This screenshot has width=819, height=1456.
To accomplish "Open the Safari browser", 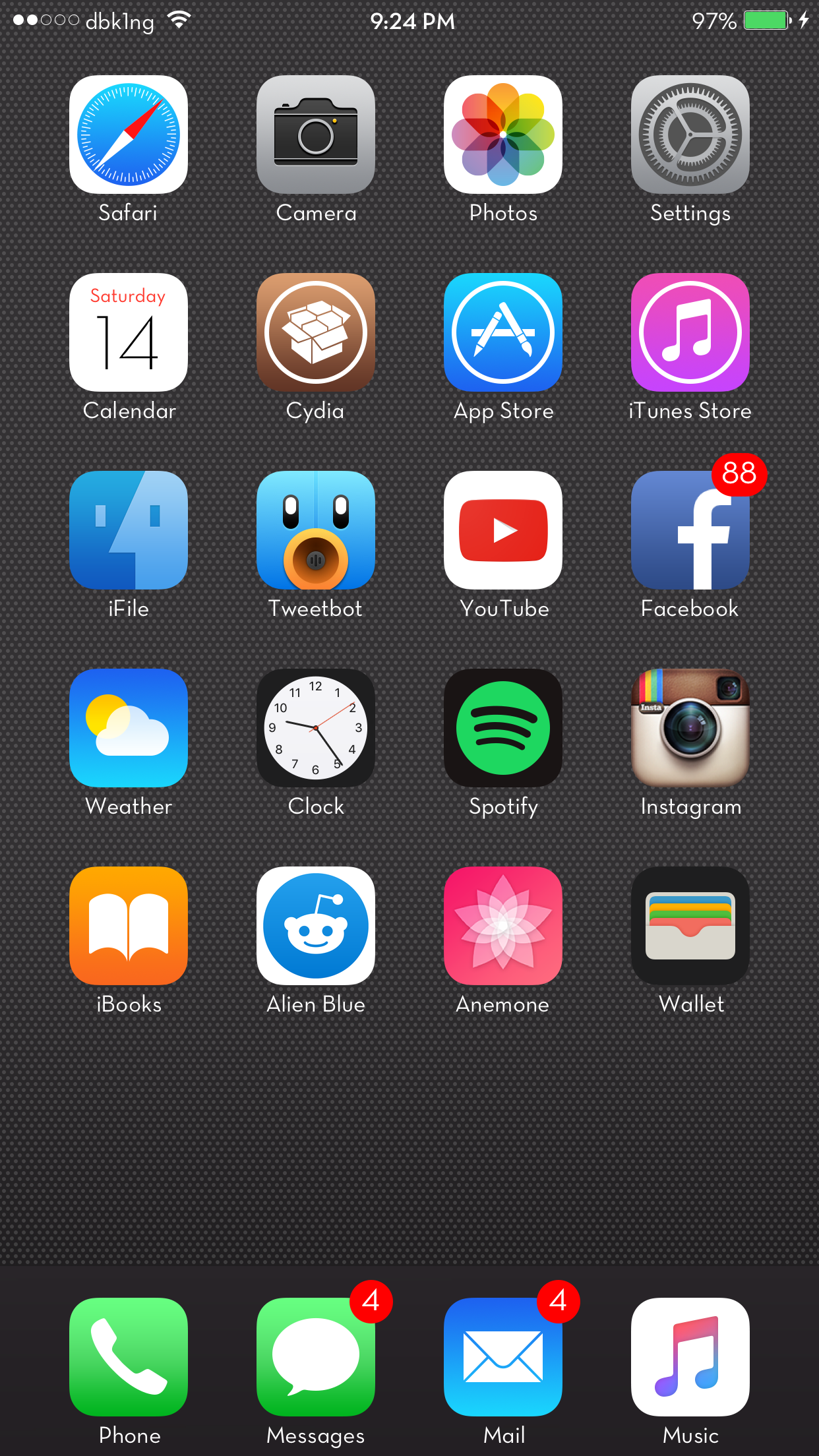I will [129, 135].
